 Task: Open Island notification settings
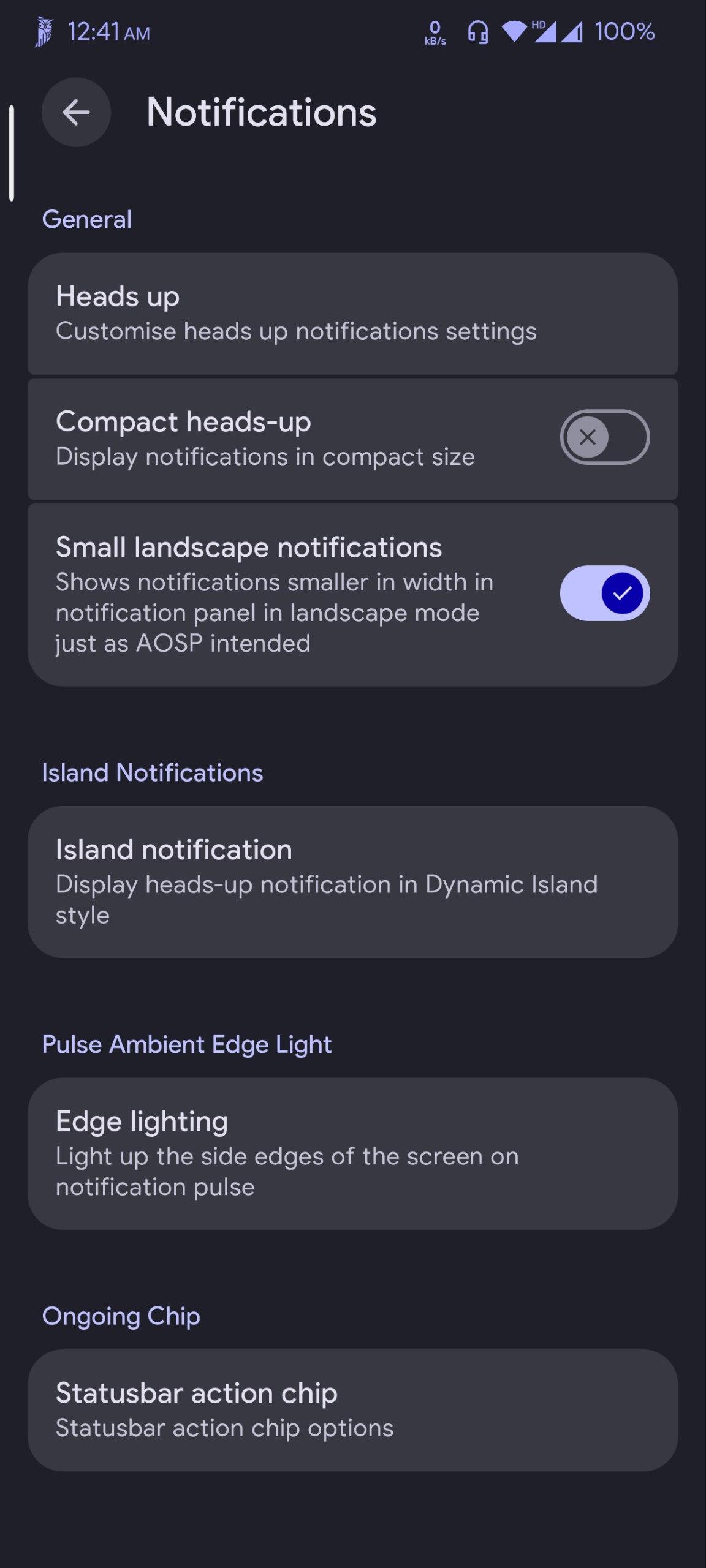[x=352, y=881]
